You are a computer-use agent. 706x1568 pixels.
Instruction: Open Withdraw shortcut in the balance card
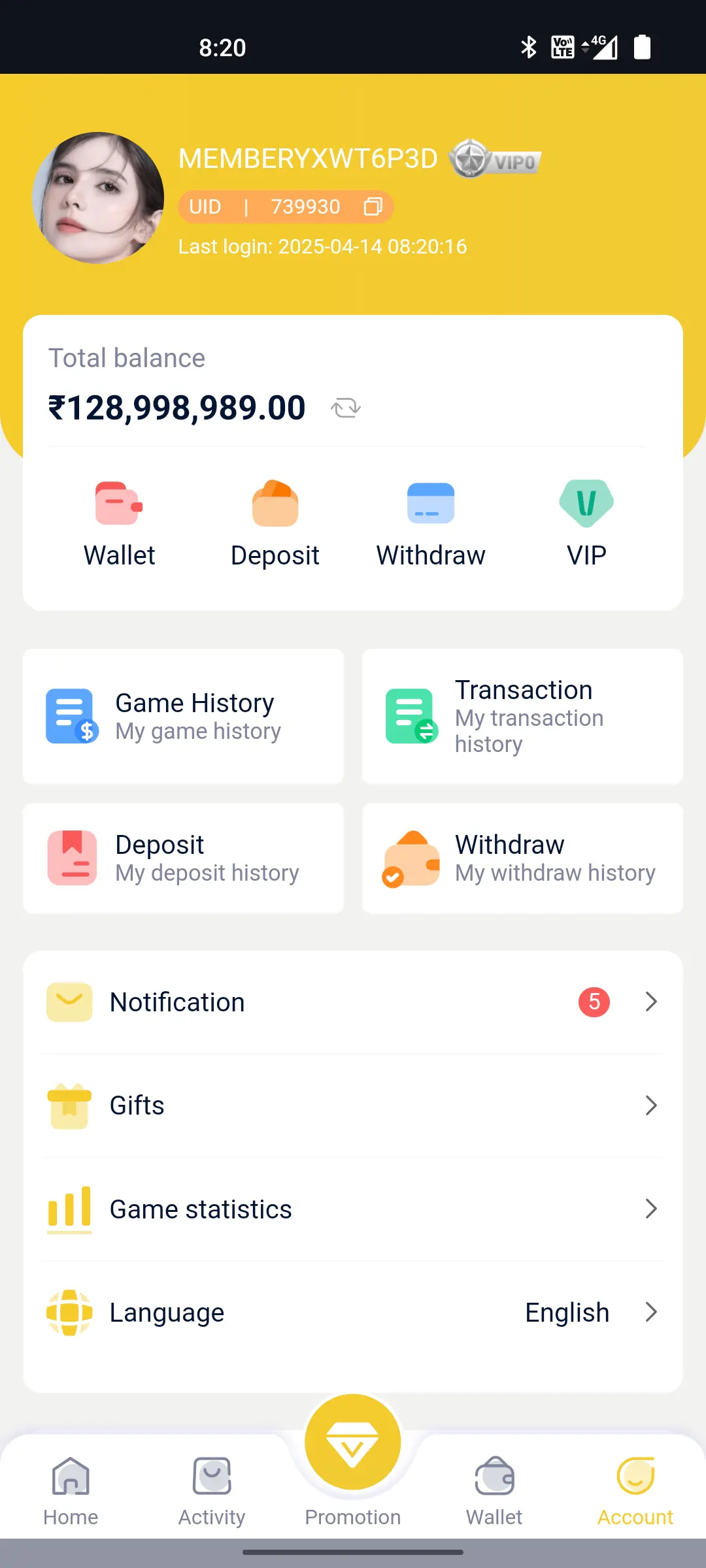pyautogui.click(x=431, y=524)
